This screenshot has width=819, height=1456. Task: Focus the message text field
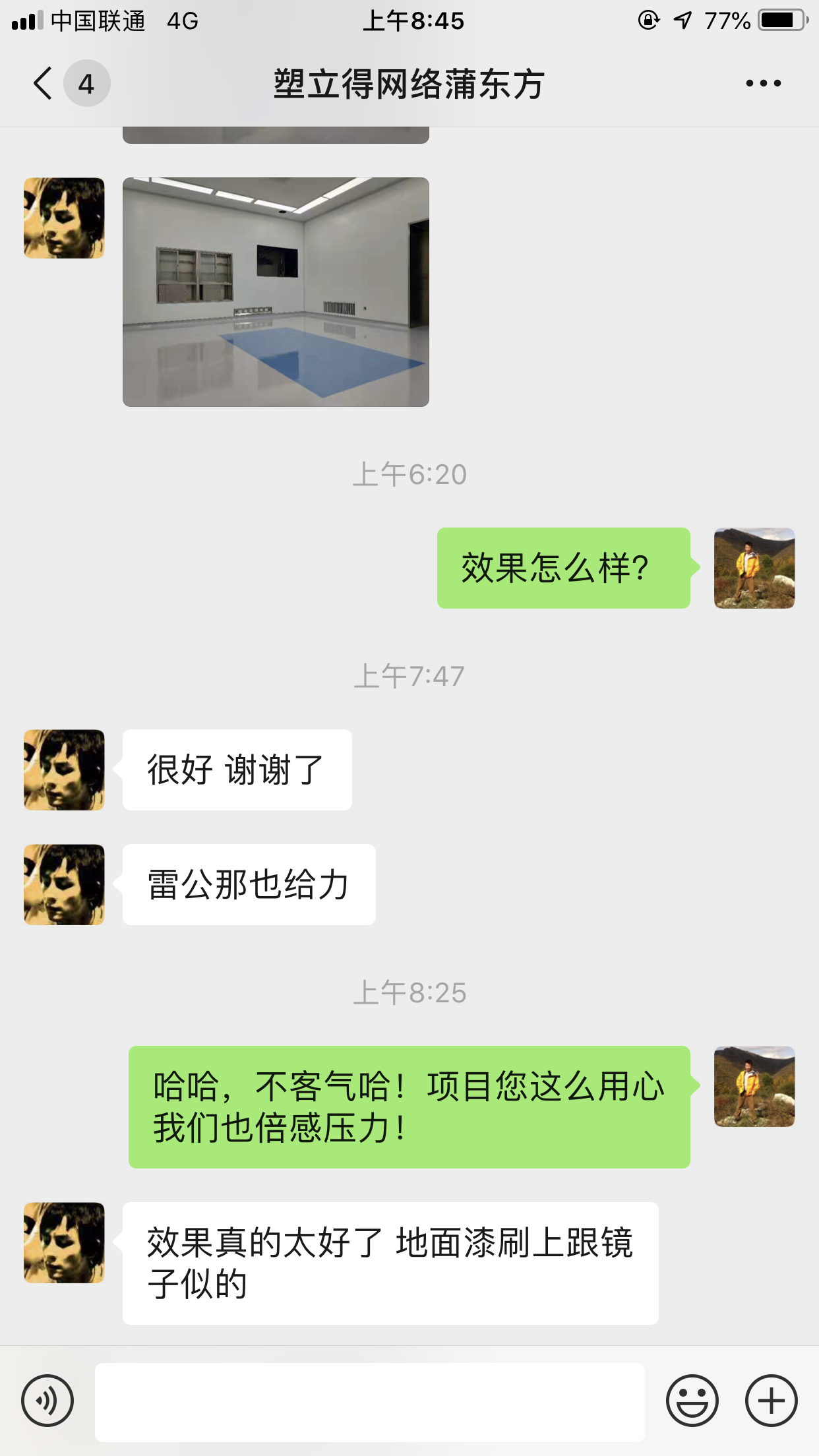(x=369, y=1402)
